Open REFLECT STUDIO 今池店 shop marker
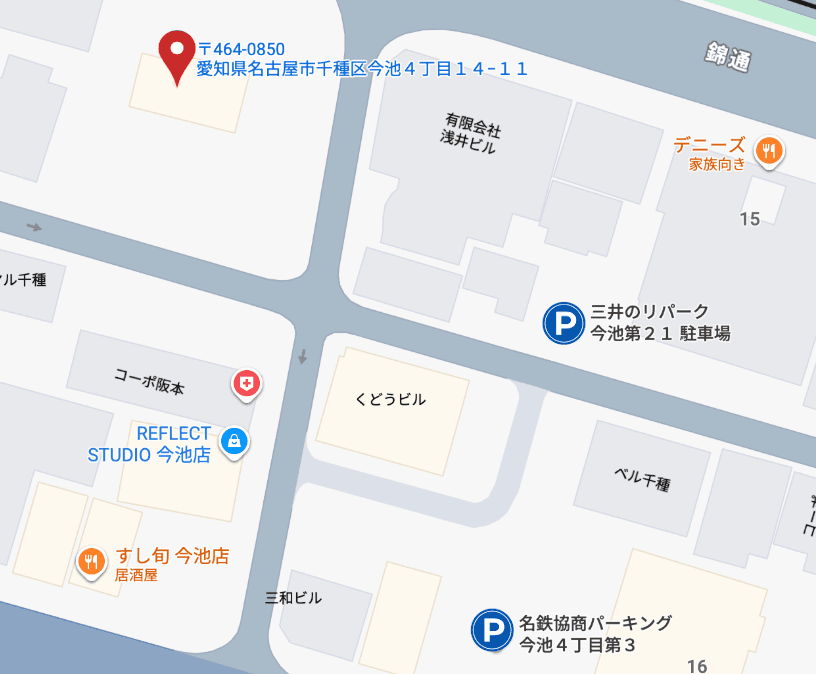The height and width of the screenshot is (674, 816). point(233,440)
